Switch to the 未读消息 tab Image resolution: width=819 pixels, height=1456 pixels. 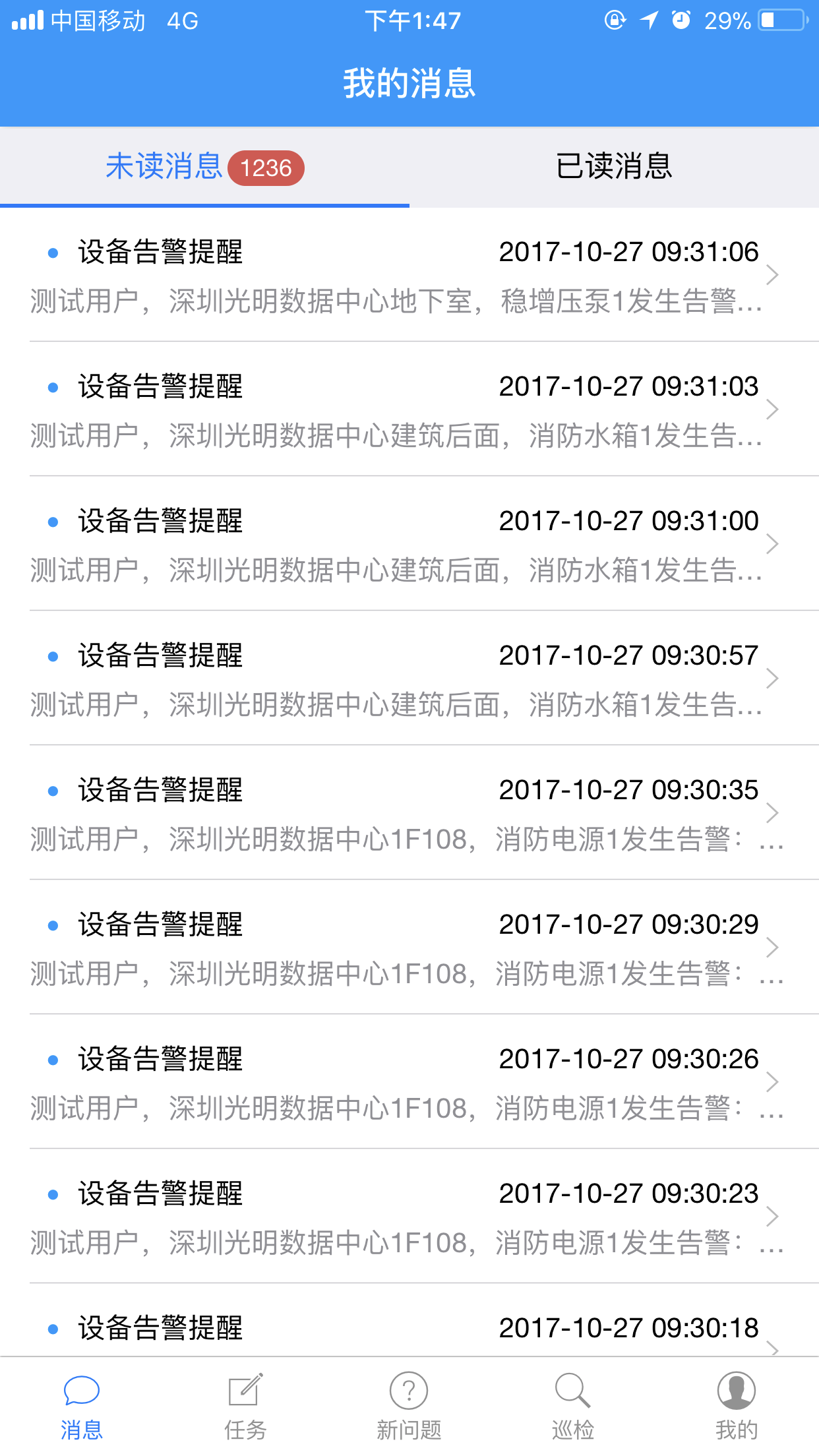(204, 166)
